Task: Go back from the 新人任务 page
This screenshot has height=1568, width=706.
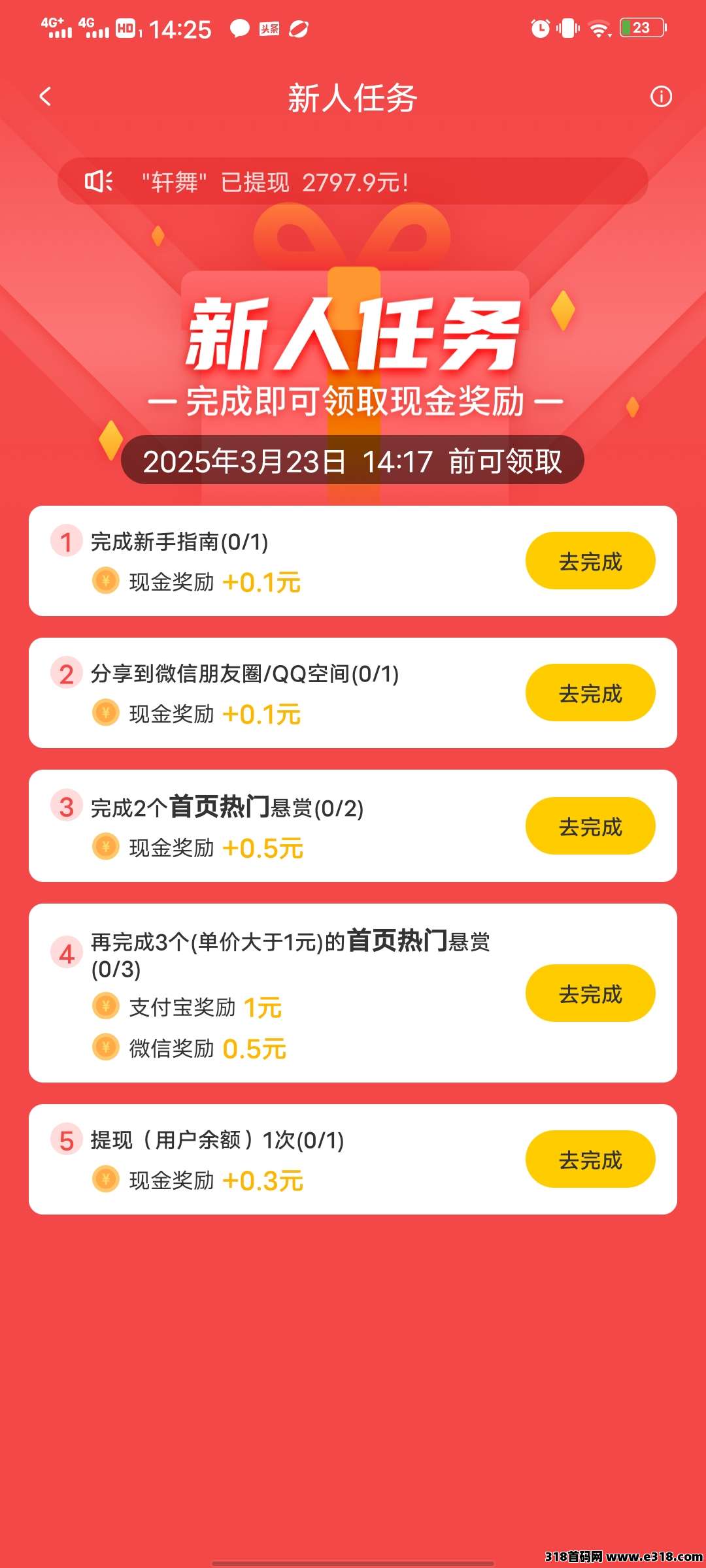Action: pyautogui.click(x=45, y=97)
